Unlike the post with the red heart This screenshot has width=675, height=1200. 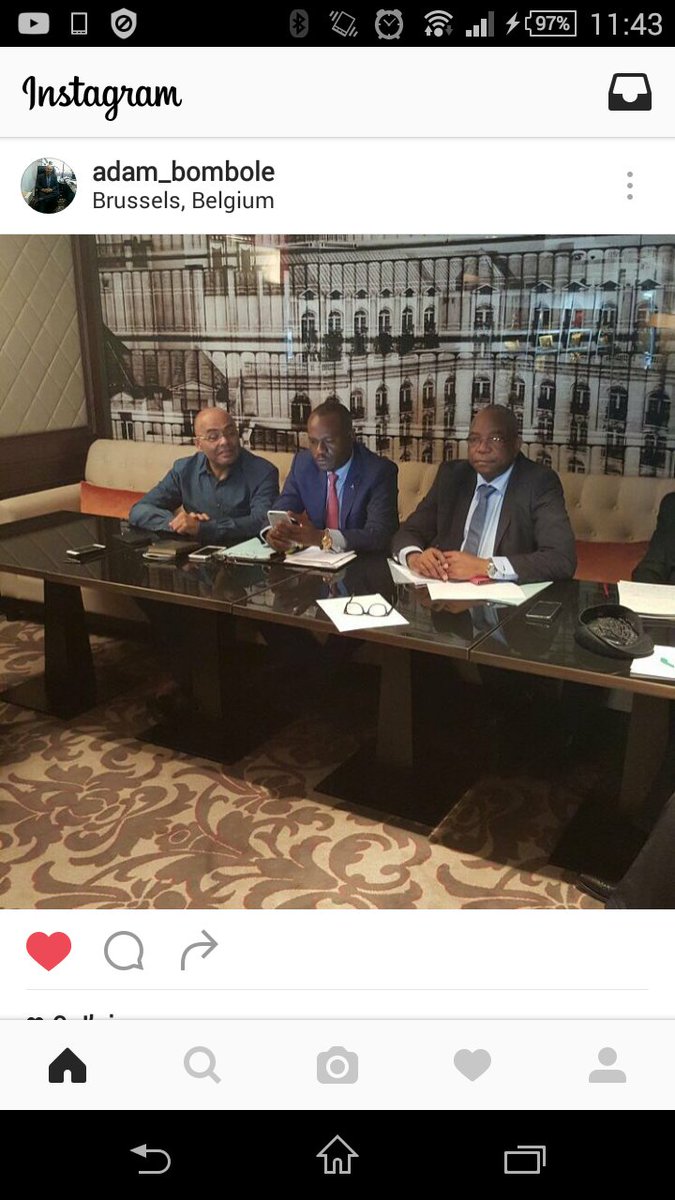click(x=49, y=951)
